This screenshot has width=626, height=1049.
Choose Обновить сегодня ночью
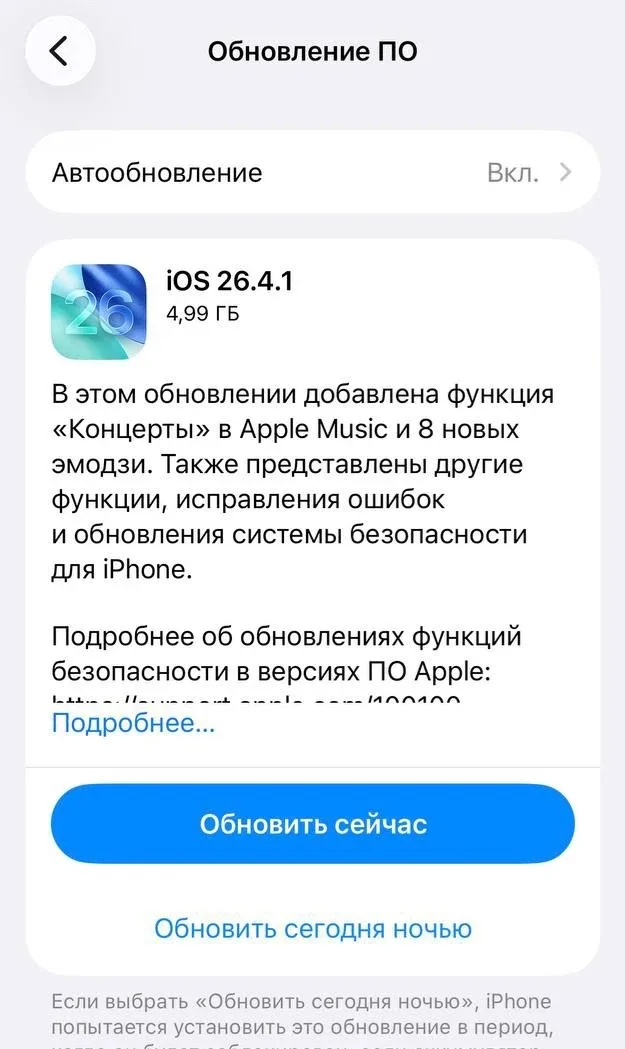click(x=312, y=928)
